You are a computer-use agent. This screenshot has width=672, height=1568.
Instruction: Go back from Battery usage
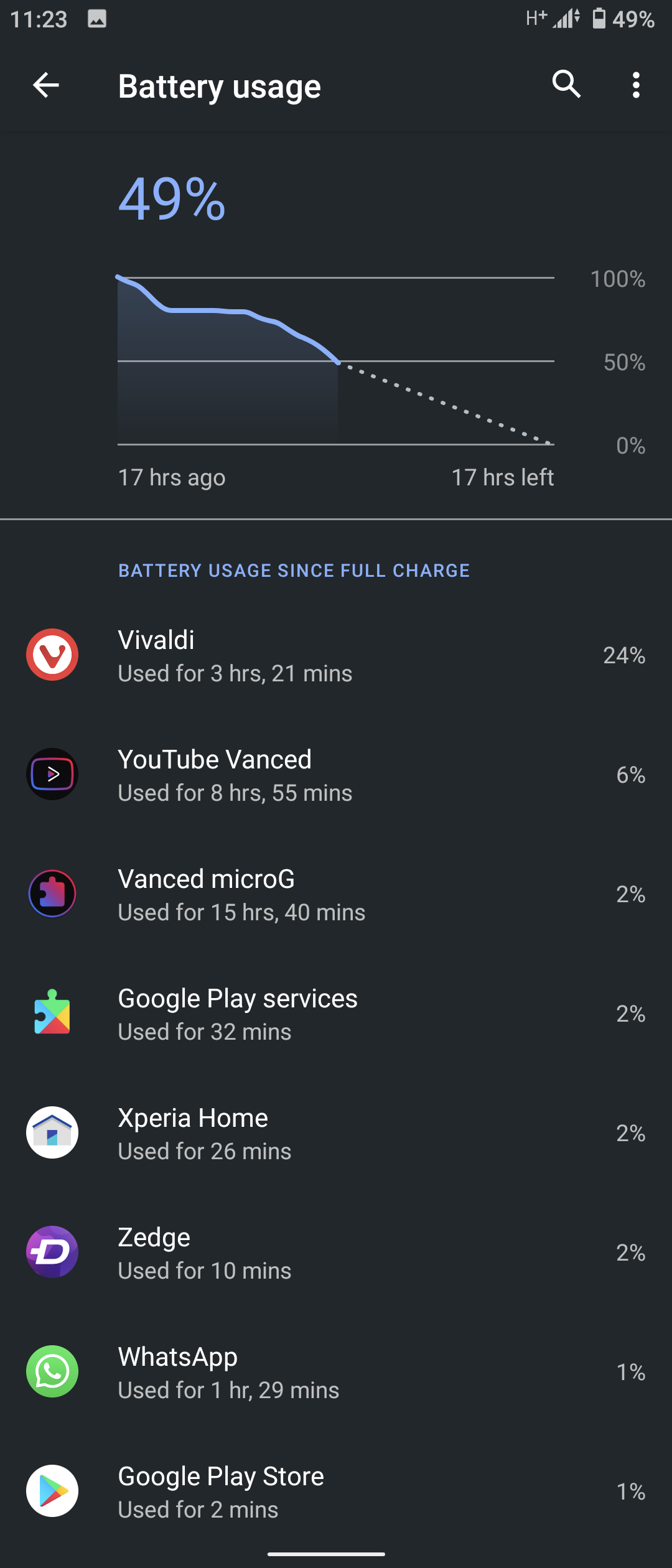point(46,85)
